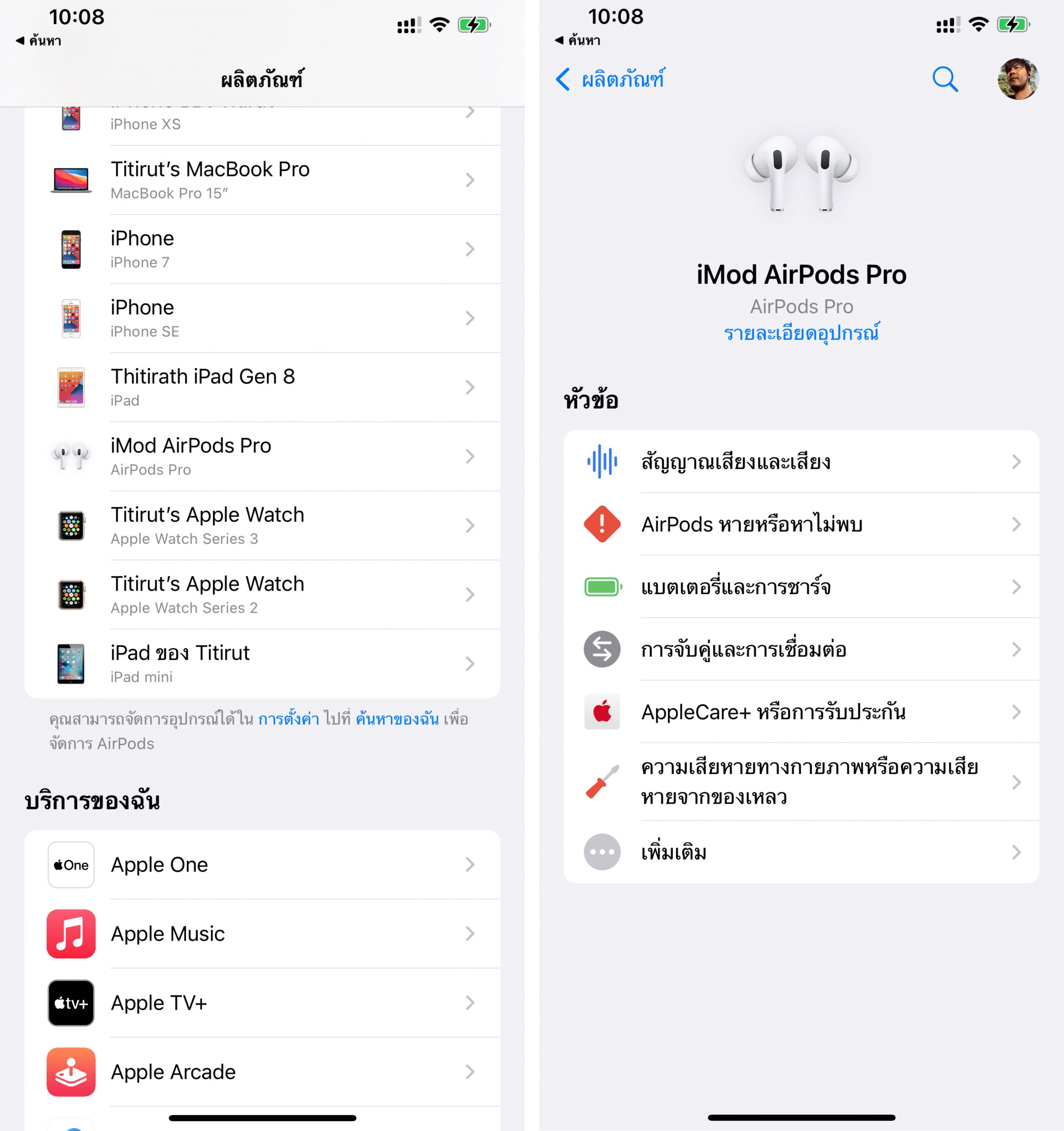Select iMod AirPods Pro in list

[x=262, y=456]
